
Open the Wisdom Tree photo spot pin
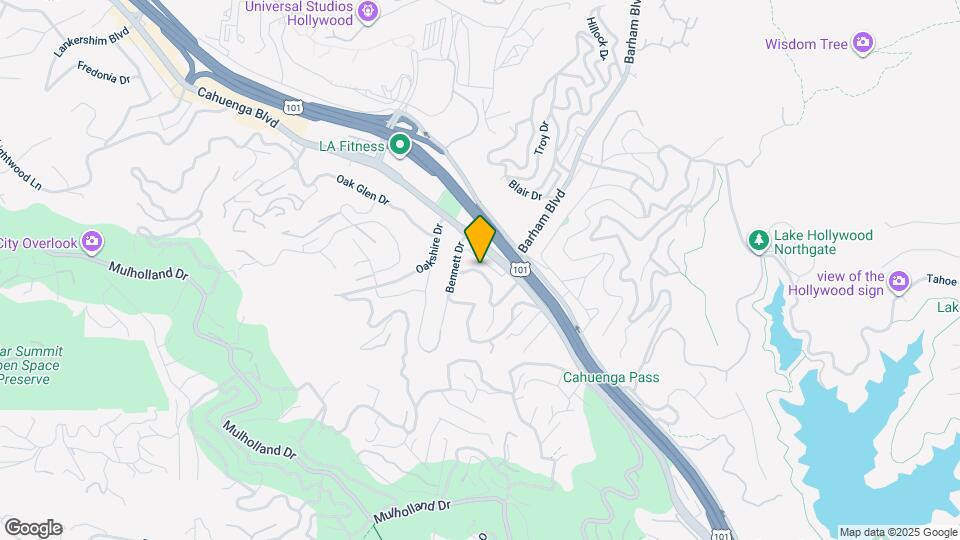click(863, 43)
